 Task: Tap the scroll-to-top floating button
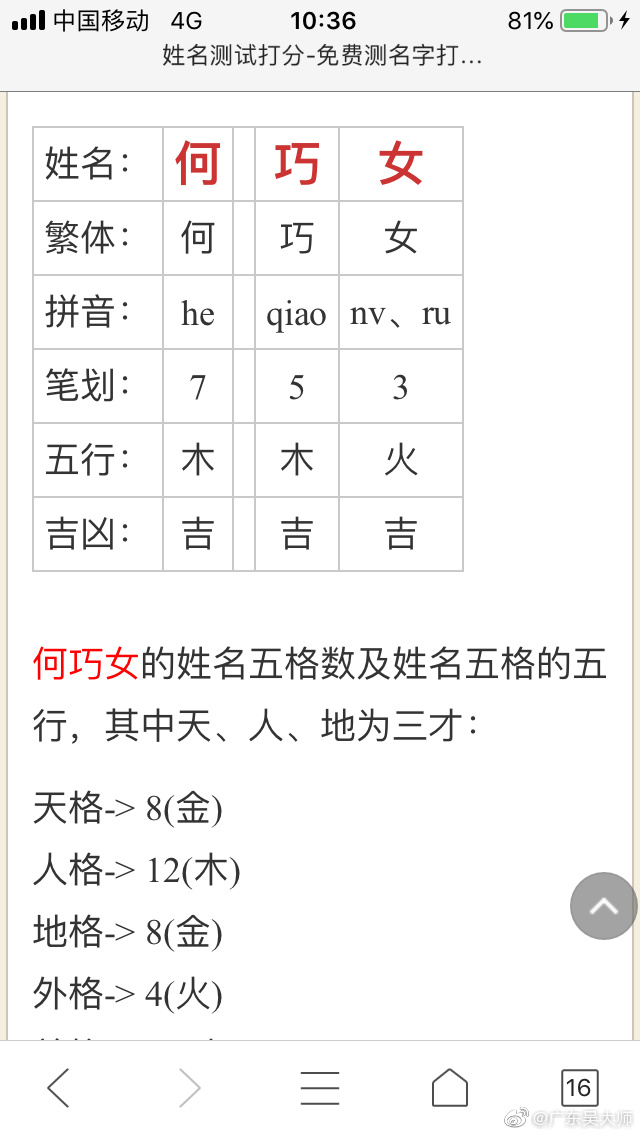[604, 906]
